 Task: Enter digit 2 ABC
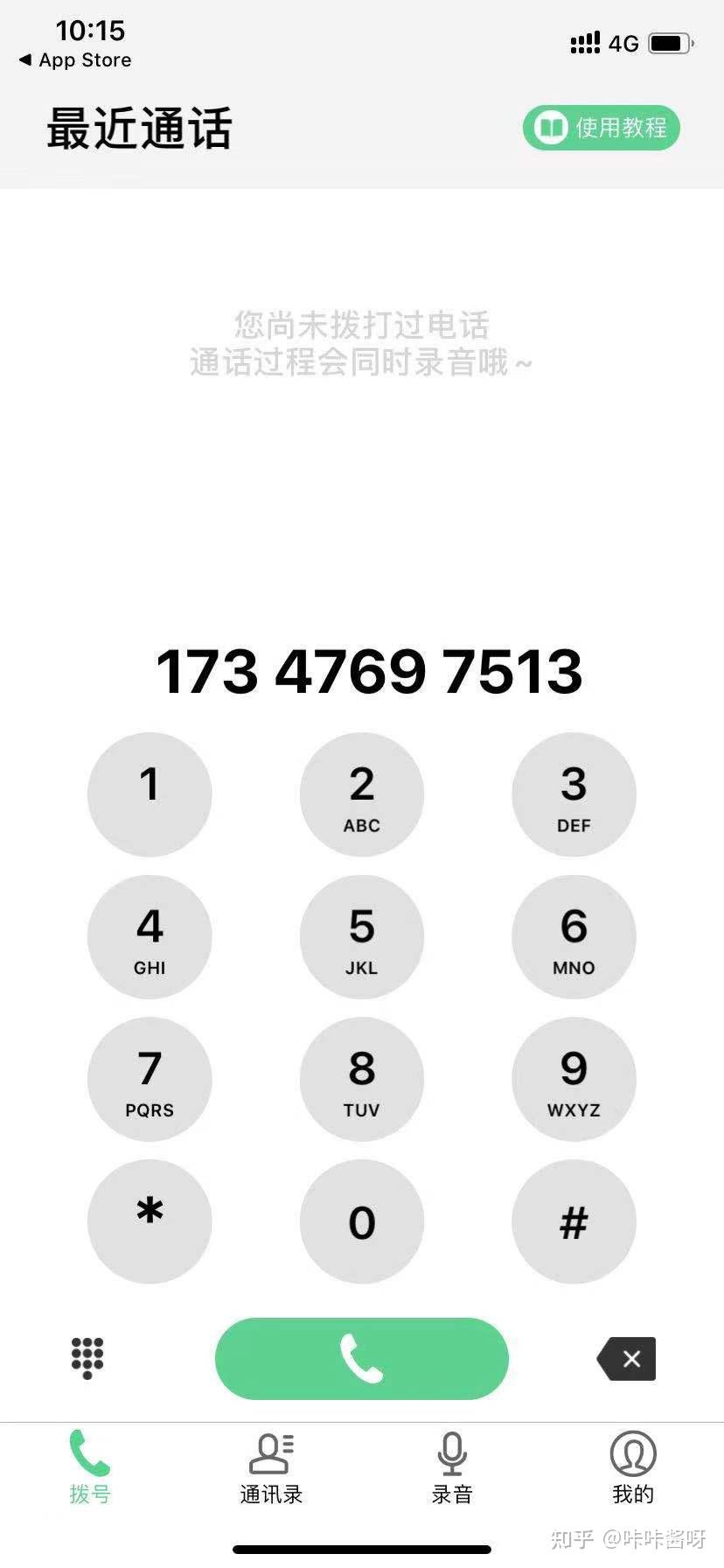tap(361, 794)
